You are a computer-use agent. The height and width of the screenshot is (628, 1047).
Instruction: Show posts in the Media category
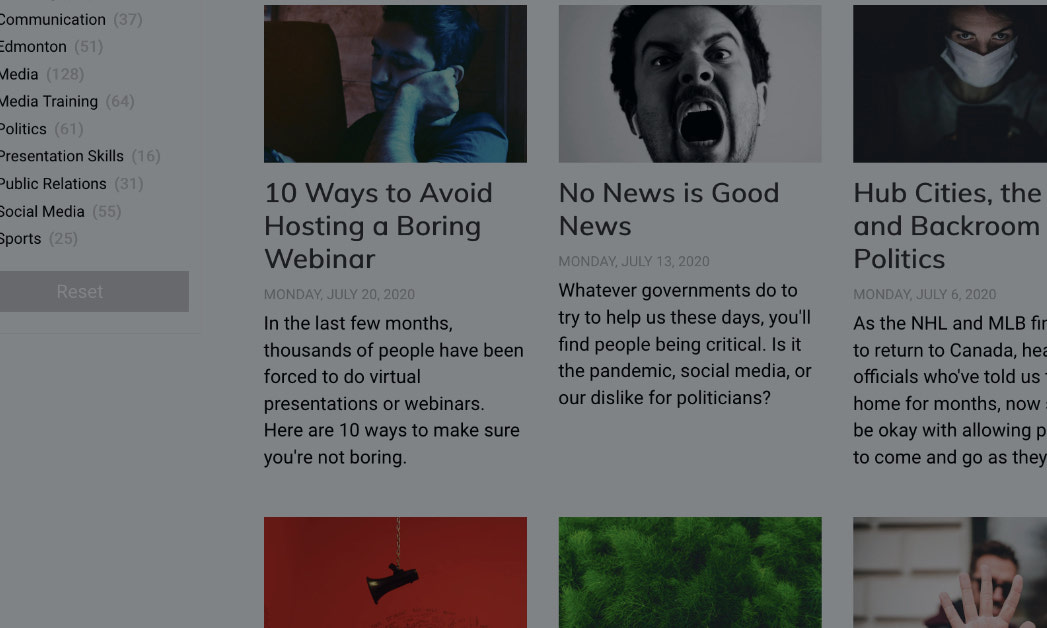(20, 74)
